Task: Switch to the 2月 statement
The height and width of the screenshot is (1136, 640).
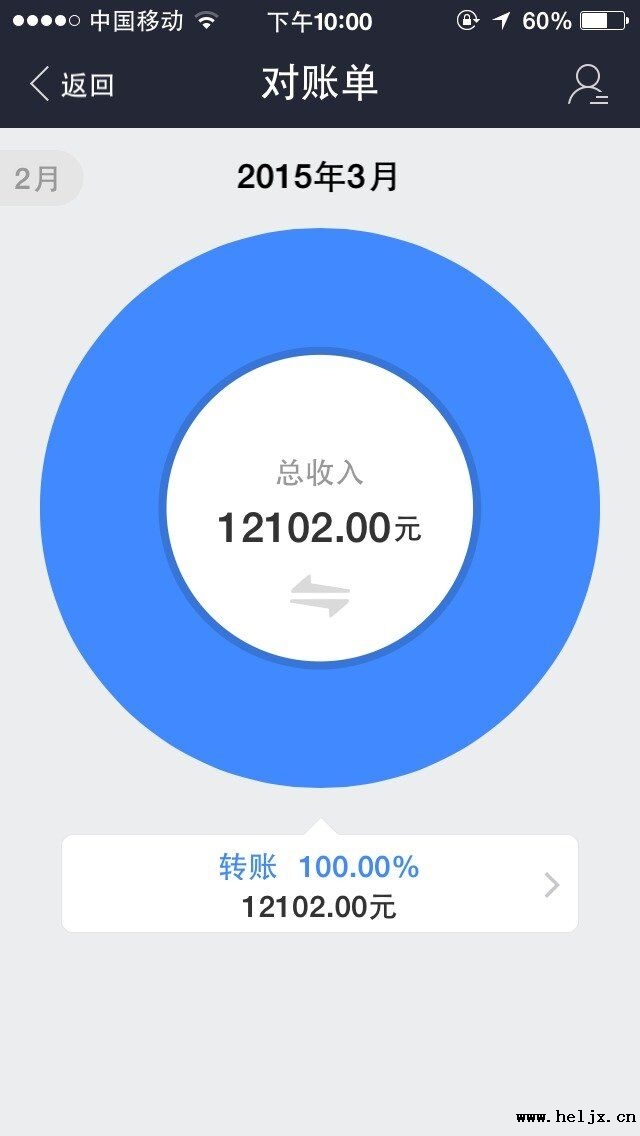Action: pos(38,179)
